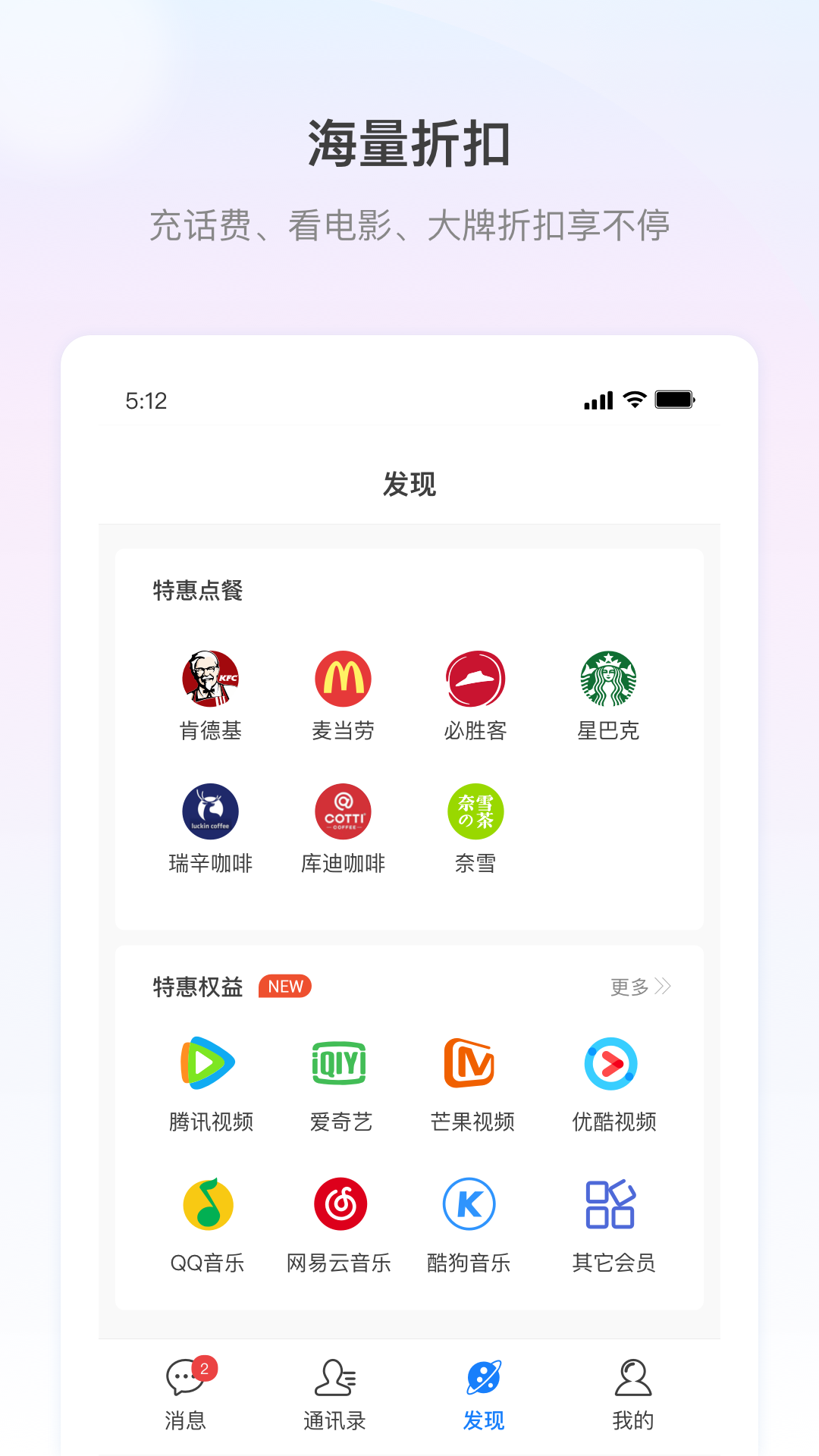
Task: Open the 爱奇艺 iQIYI icon
Action: [x=338, y=1063]
